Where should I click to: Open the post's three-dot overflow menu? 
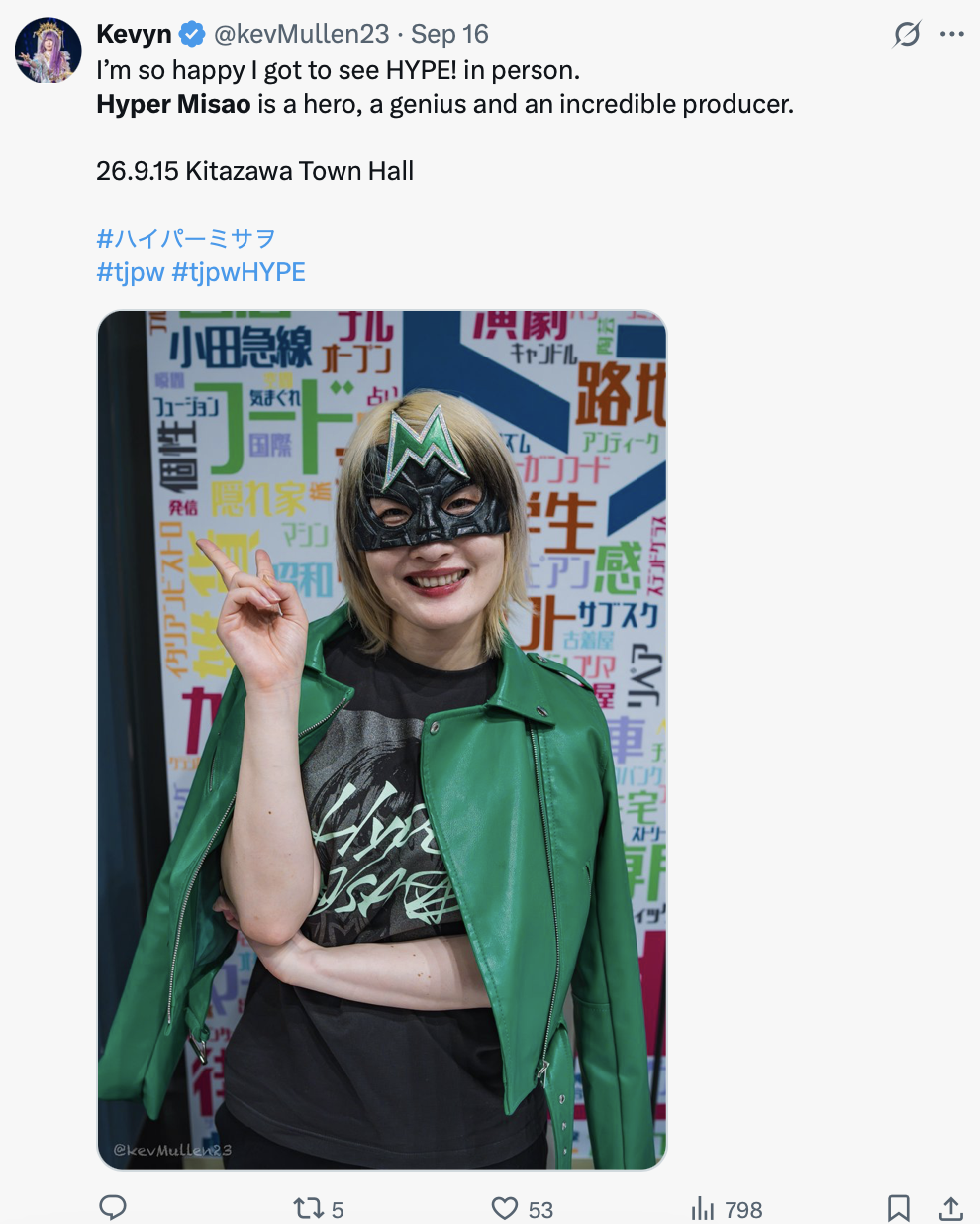point(952,34)
